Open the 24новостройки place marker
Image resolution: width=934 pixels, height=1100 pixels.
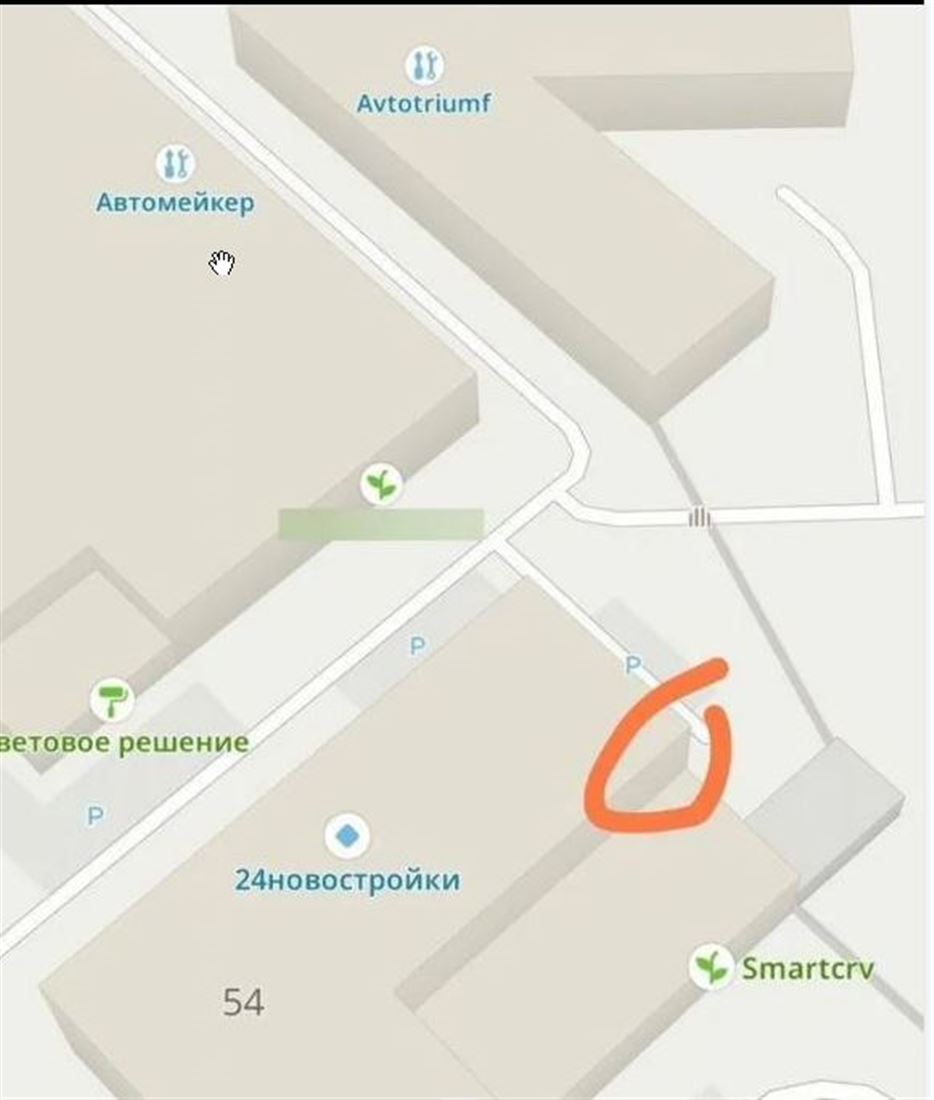(346, 836)
